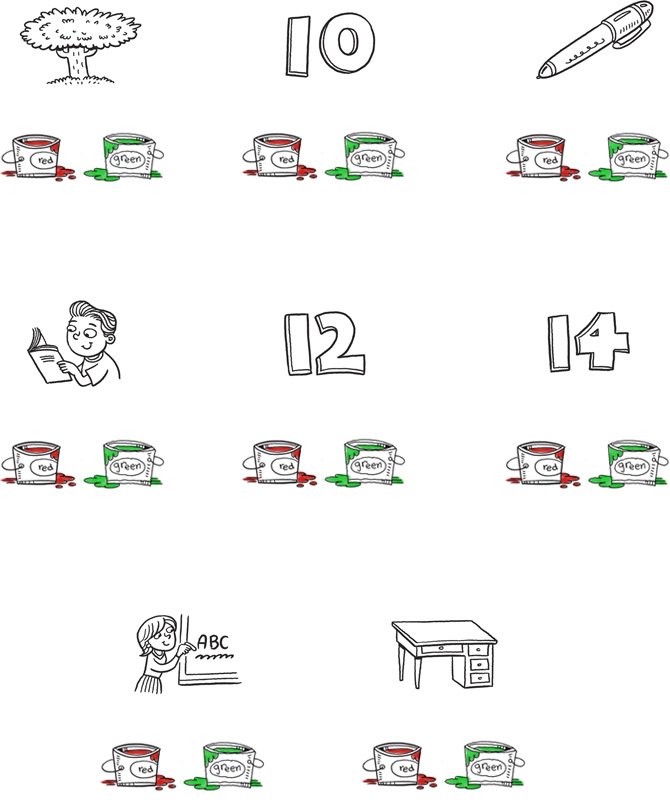The height and width of the screenshot is (800, 670).
Task: Choose green paint for number 10
Action: point(366,157)
